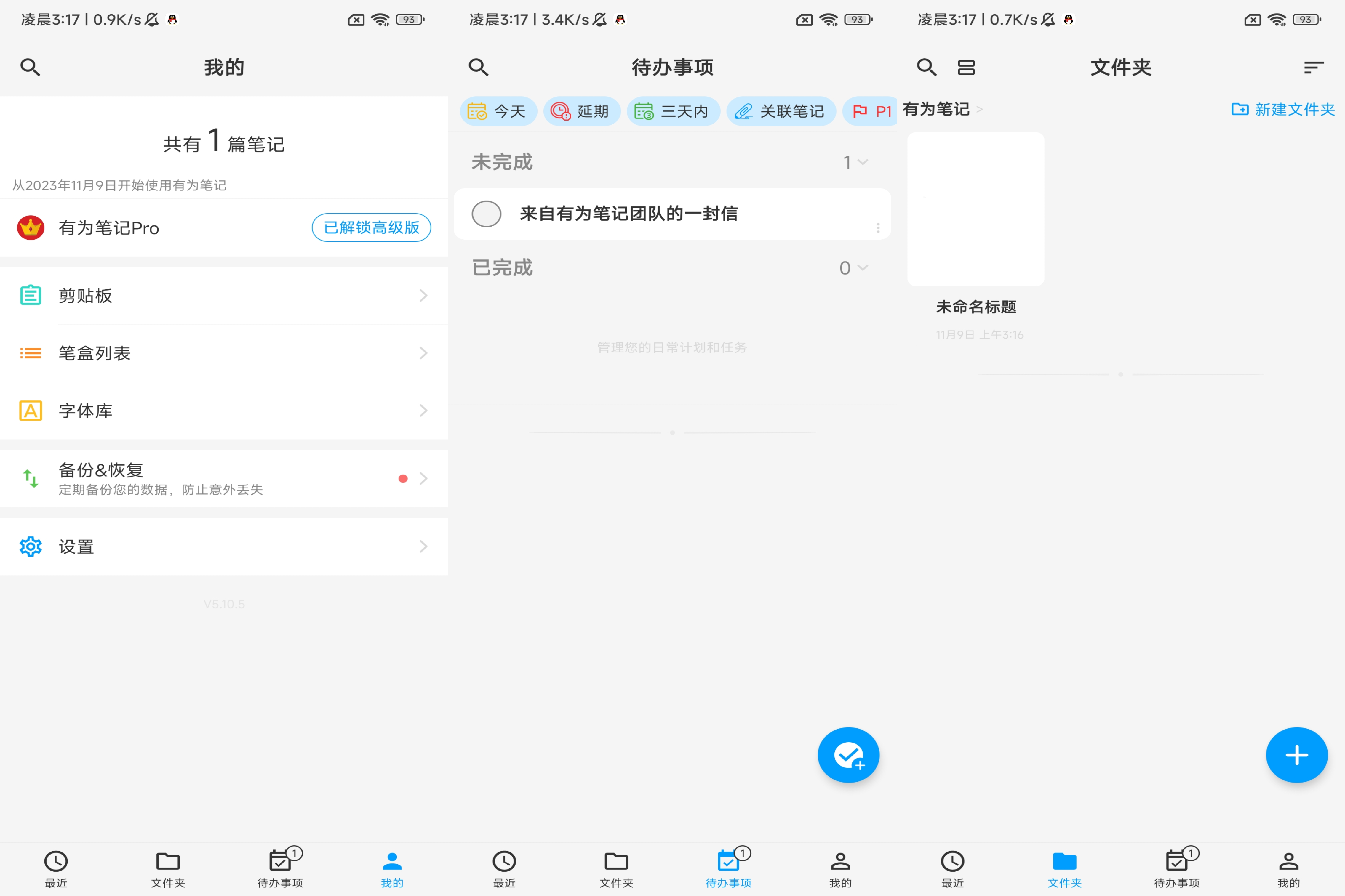Create new note with plus button
1345x896 pixels.
pyautogui.click(x=1296, y=755)
